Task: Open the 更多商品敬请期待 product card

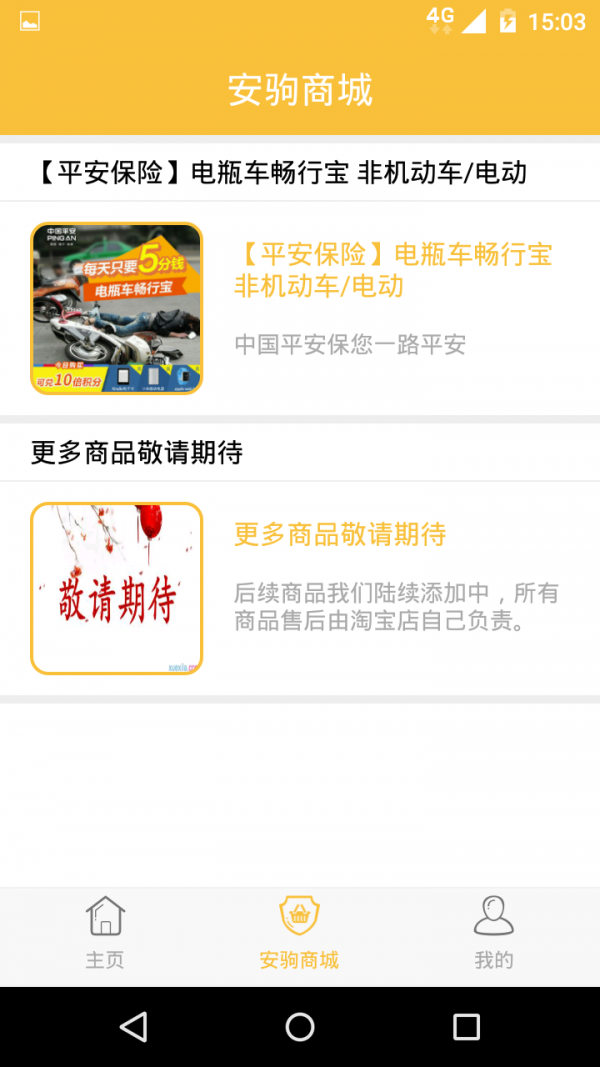Action: click(x=300, y=588)
